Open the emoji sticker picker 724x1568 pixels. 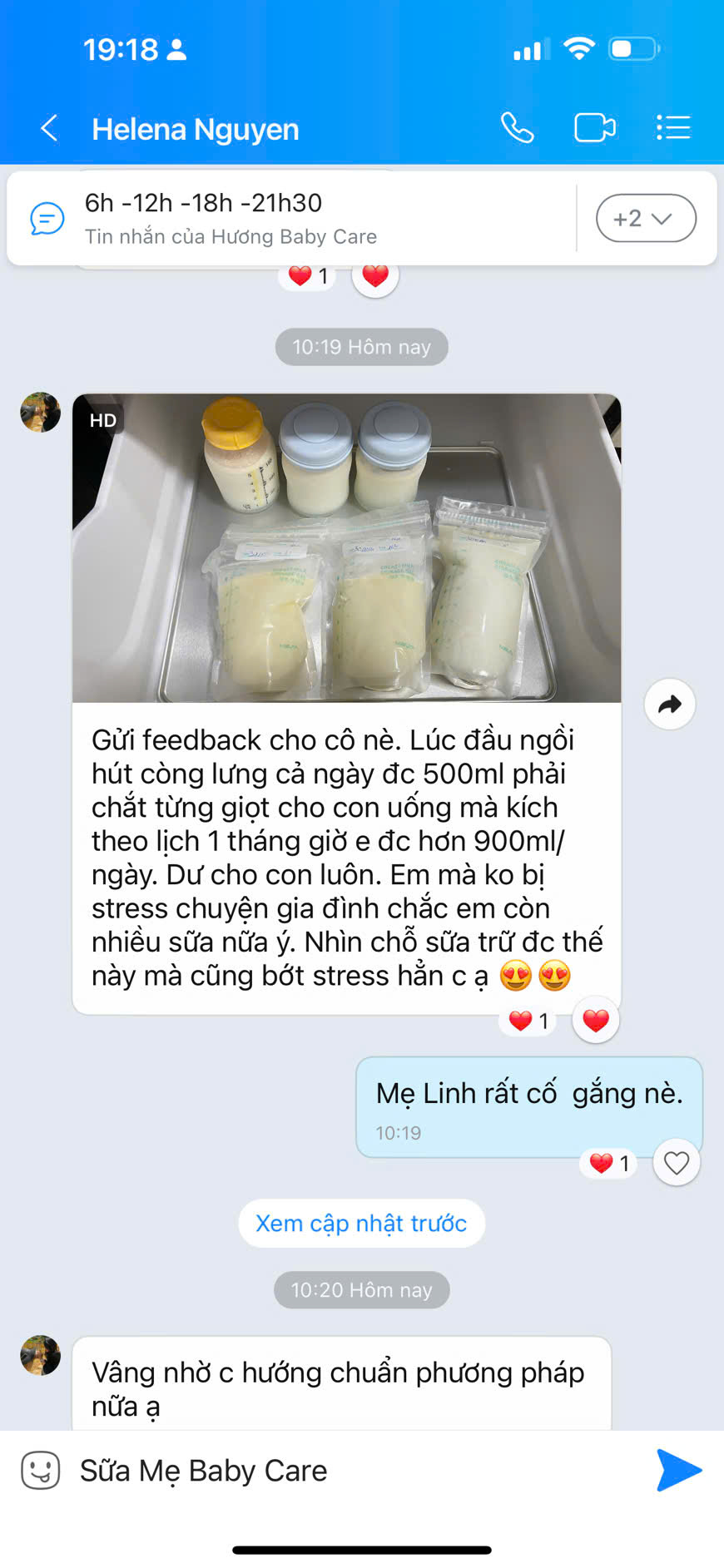coord(40,1471)
